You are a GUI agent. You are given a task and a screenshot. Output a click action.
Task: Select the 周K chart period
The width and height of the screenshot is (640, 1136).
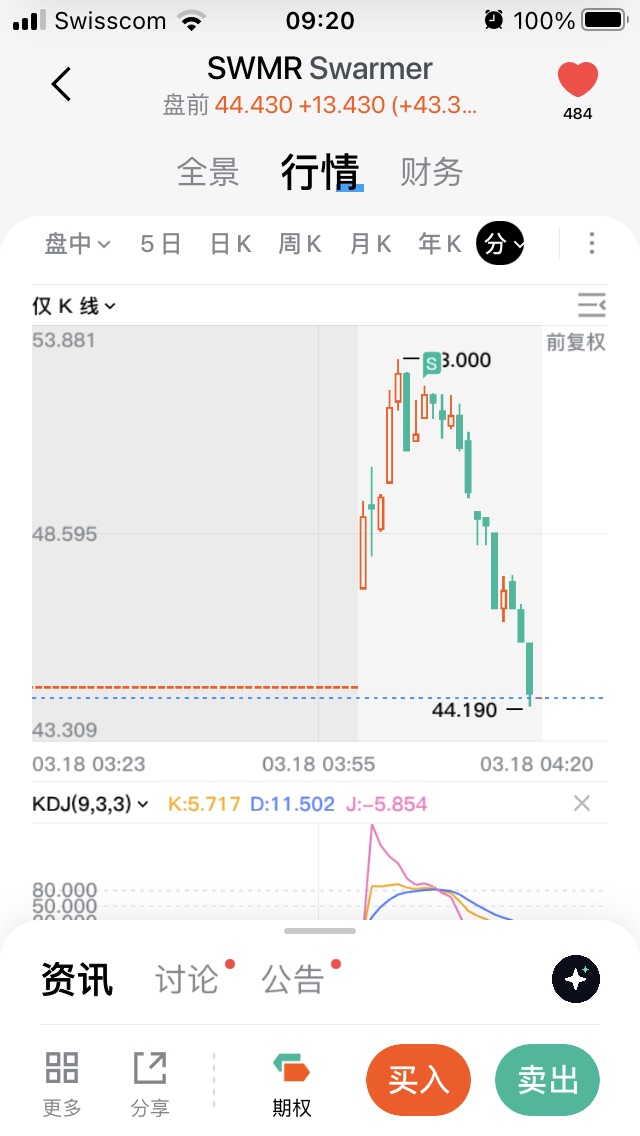pyautogui.click(x=300, y=244)
